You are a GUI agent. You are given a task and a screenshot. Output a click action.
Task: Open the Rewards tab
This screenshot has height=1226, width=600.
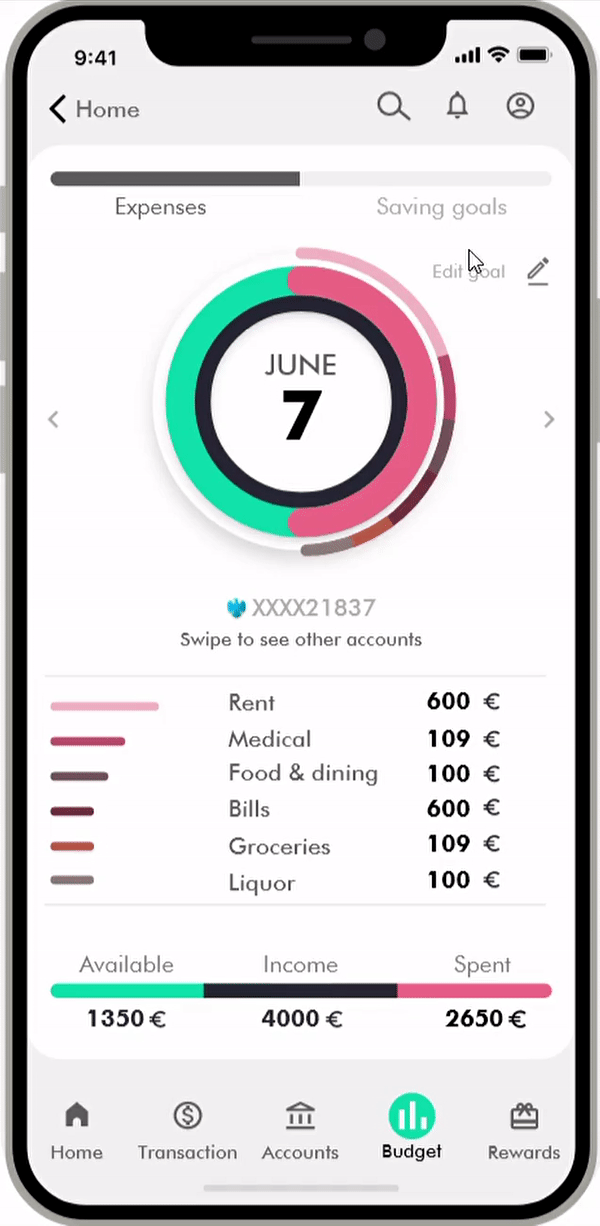pyautogui.click(x=524, y=1129)
